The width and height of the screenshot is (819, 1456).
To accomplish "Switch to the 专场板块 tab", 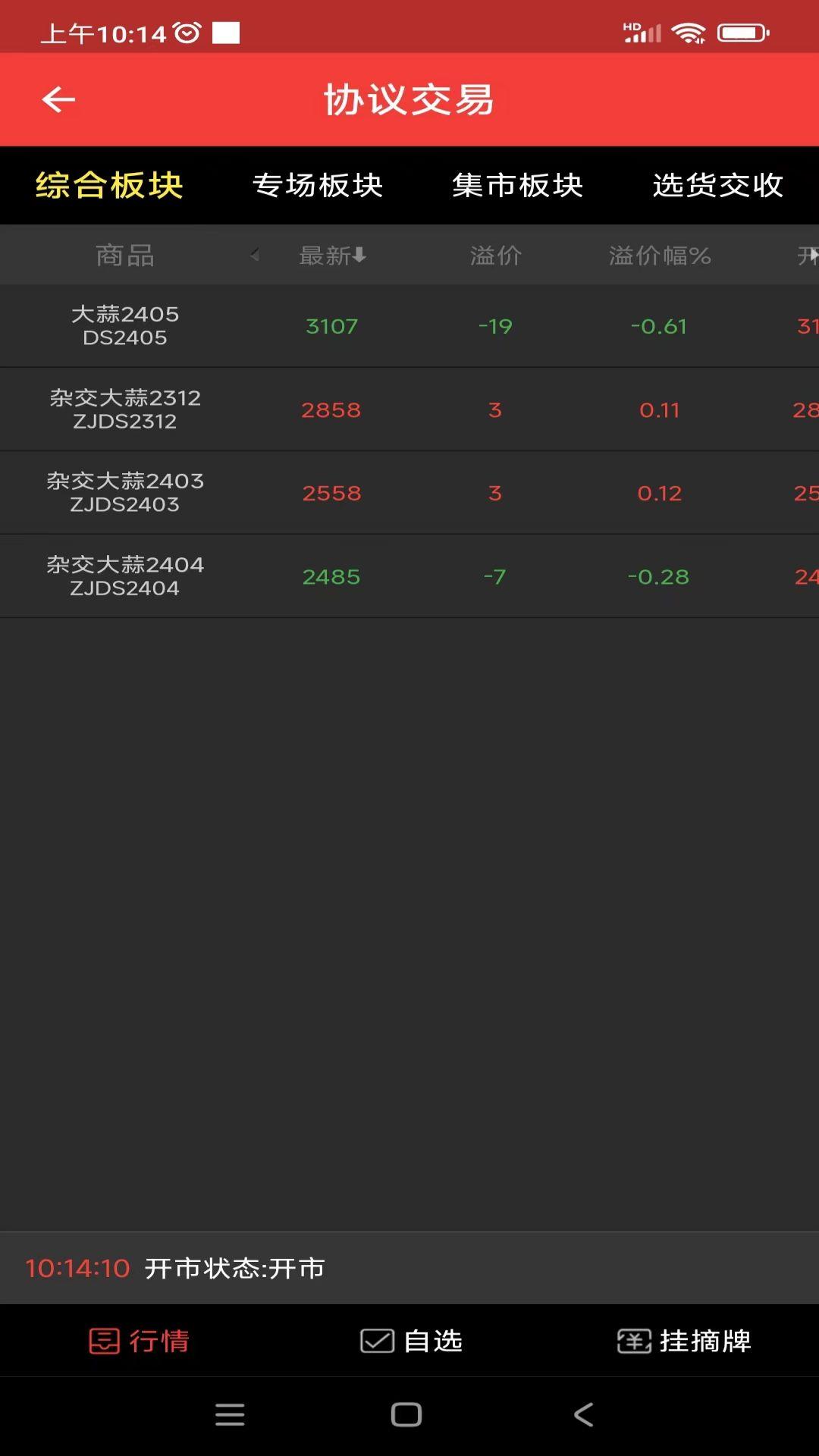I will [x=318, y=186].
